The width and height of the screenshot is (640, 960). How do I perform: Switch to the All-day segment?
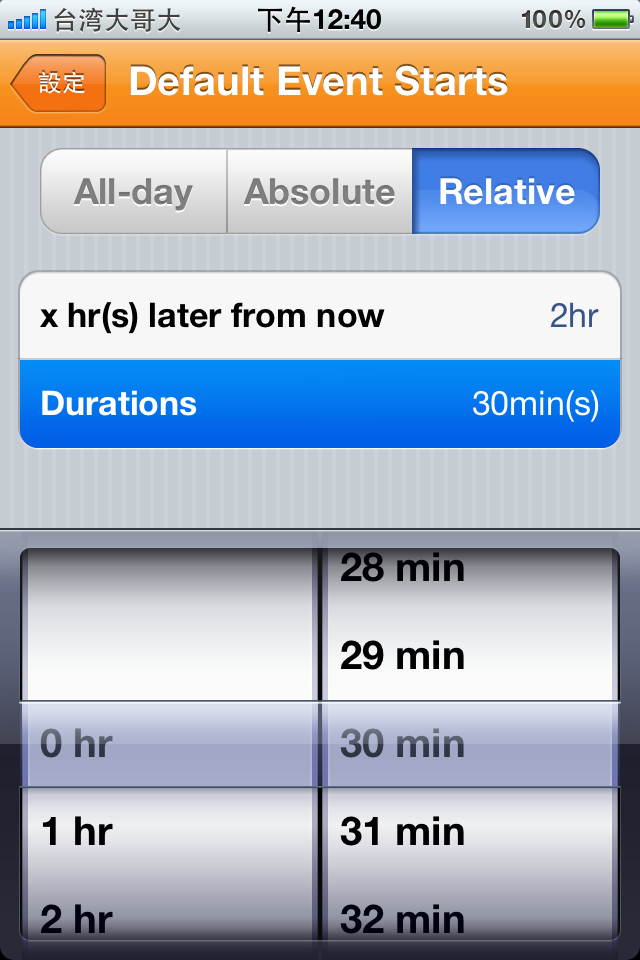click(133, 191)
